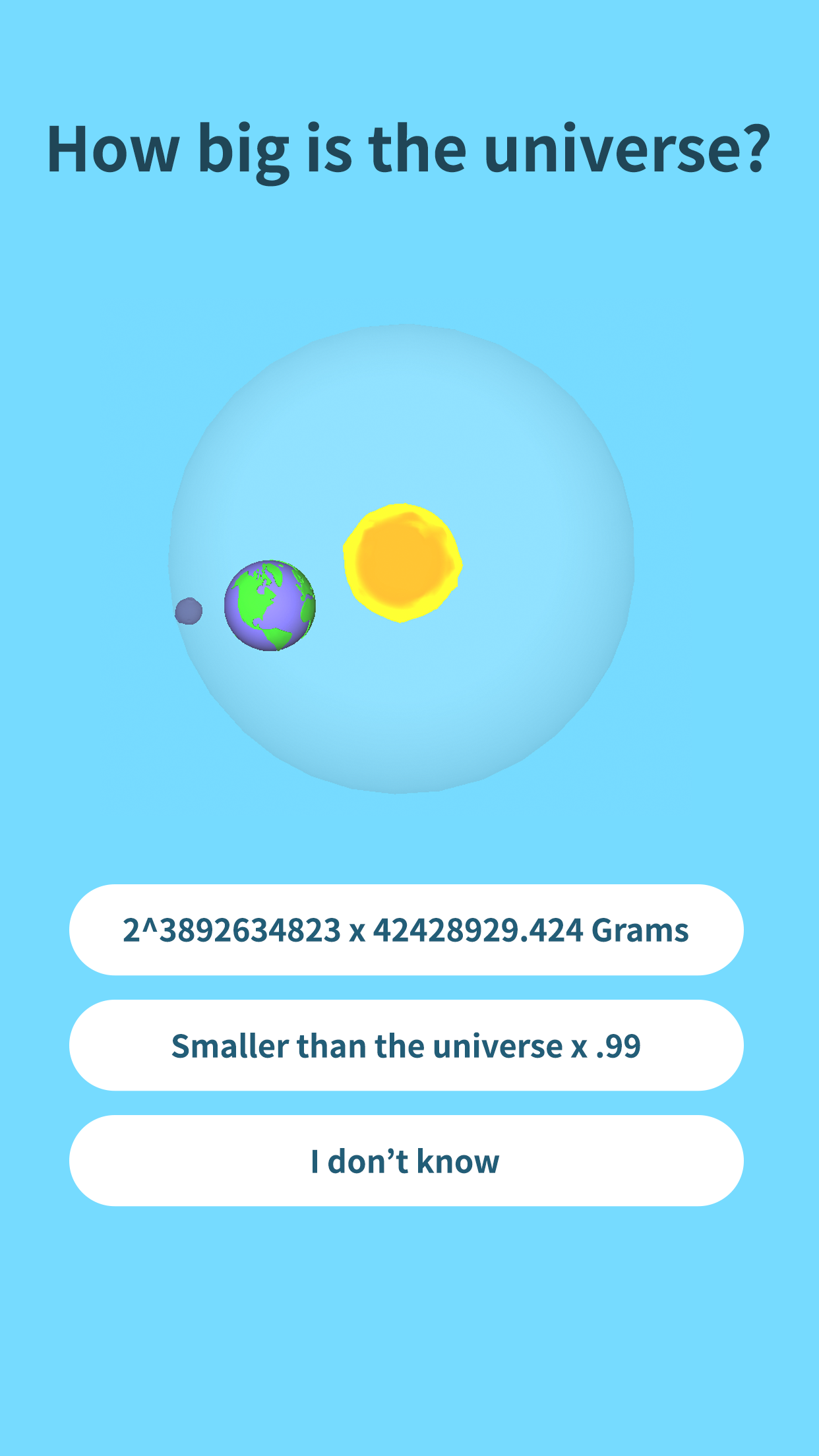Tap the Earth globe illustration
The width and height of the screenshot is (819, 1456).
270,607
